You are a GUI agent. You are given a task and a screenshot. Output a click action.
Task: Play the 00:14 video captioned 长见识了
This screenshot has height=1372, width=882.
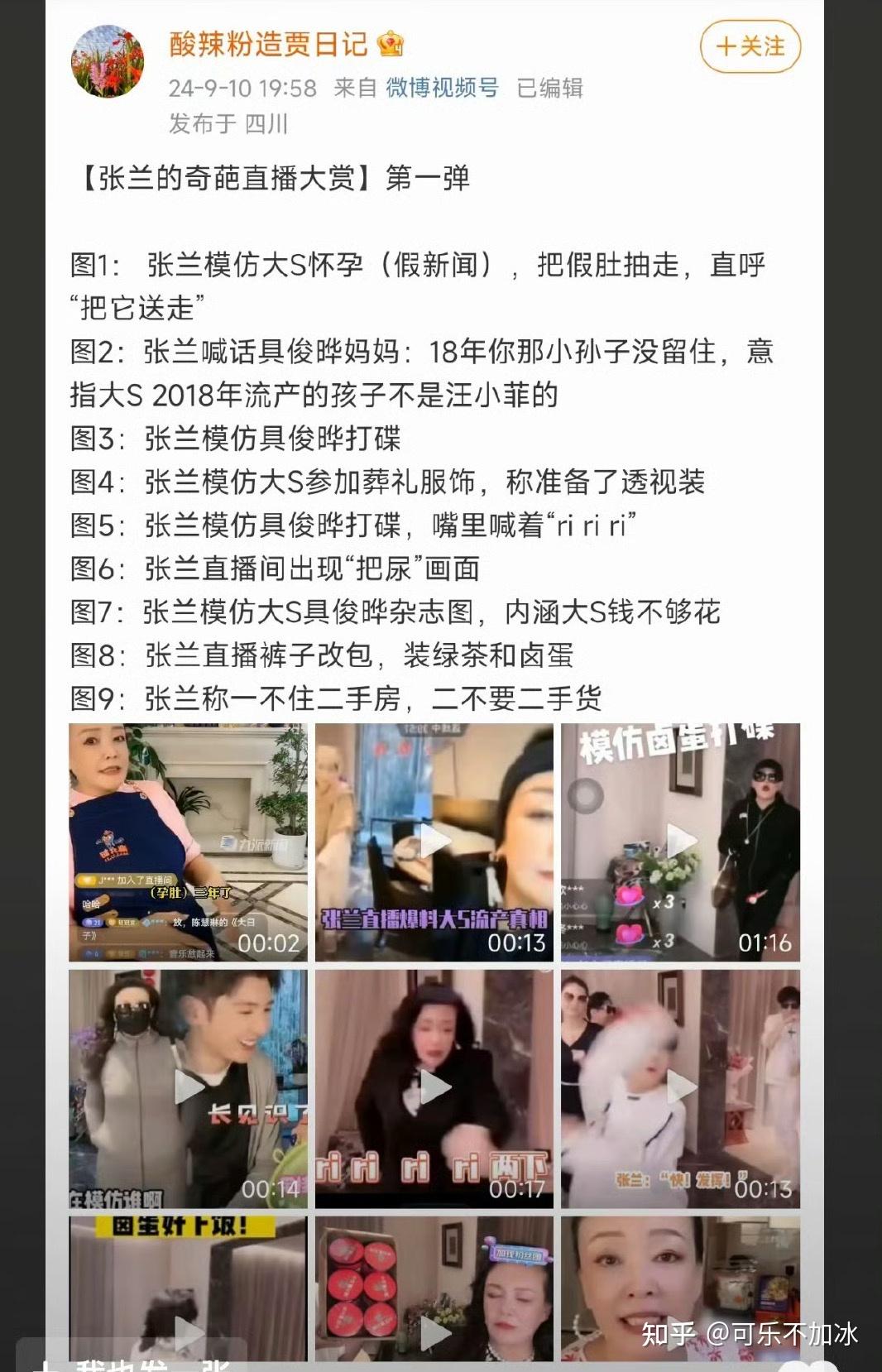[x=188, y=1088]
